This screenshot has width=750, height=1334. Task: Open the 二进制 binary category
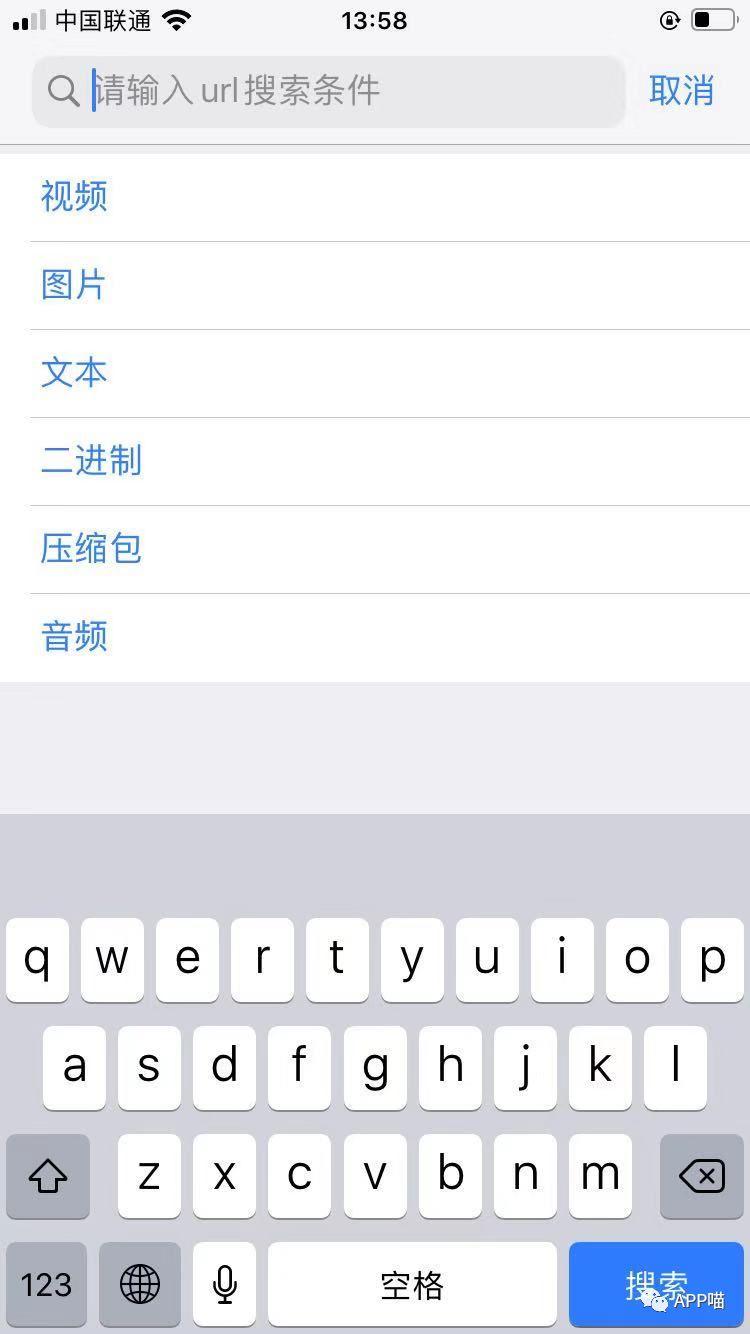[x=90, y=461]
